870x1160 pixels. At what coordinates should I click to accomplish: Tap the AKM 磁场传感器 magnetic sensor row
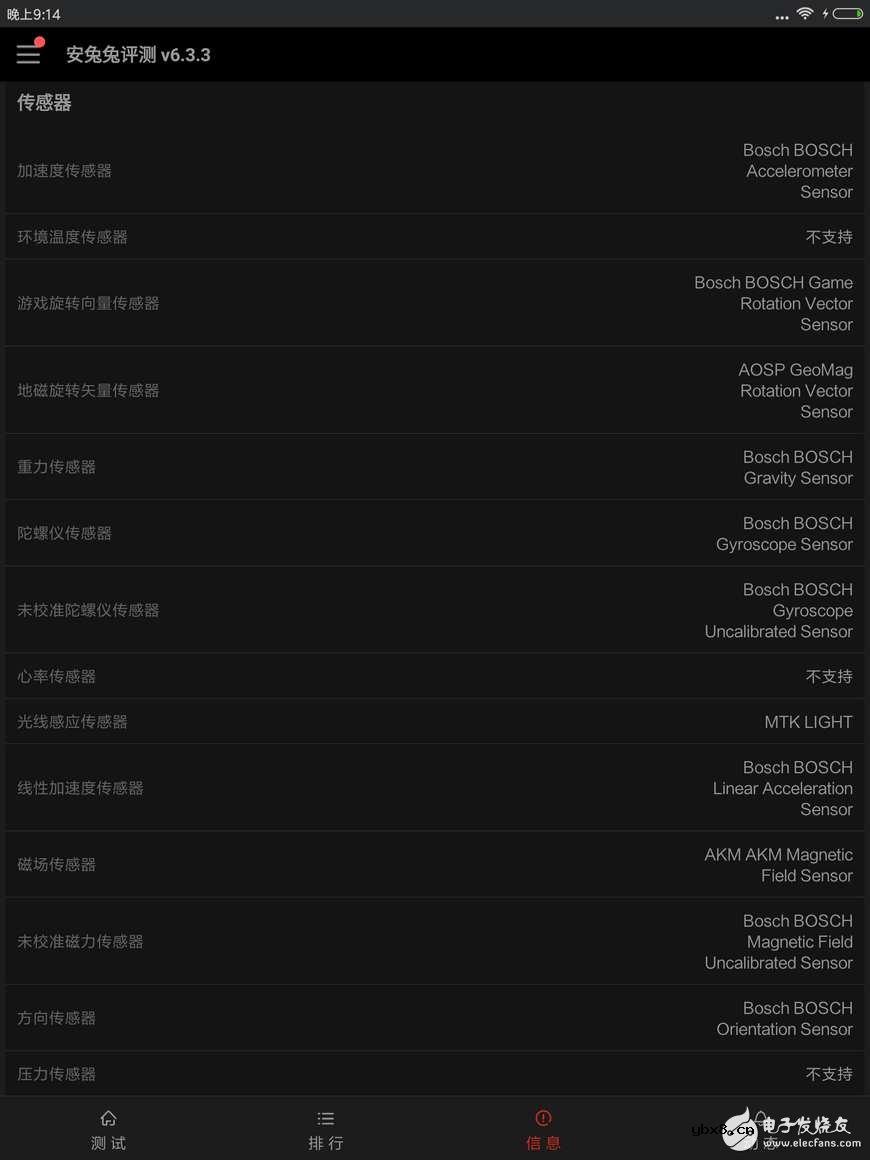(x=435, y=864)
